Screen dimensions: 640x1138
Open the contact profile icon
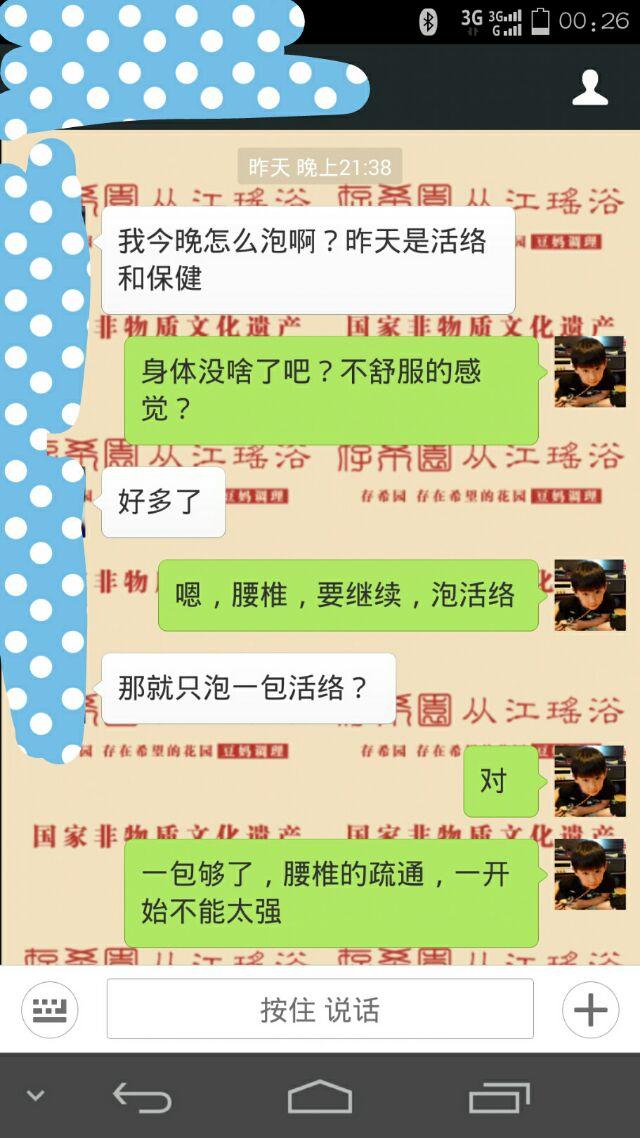(590, 88)
